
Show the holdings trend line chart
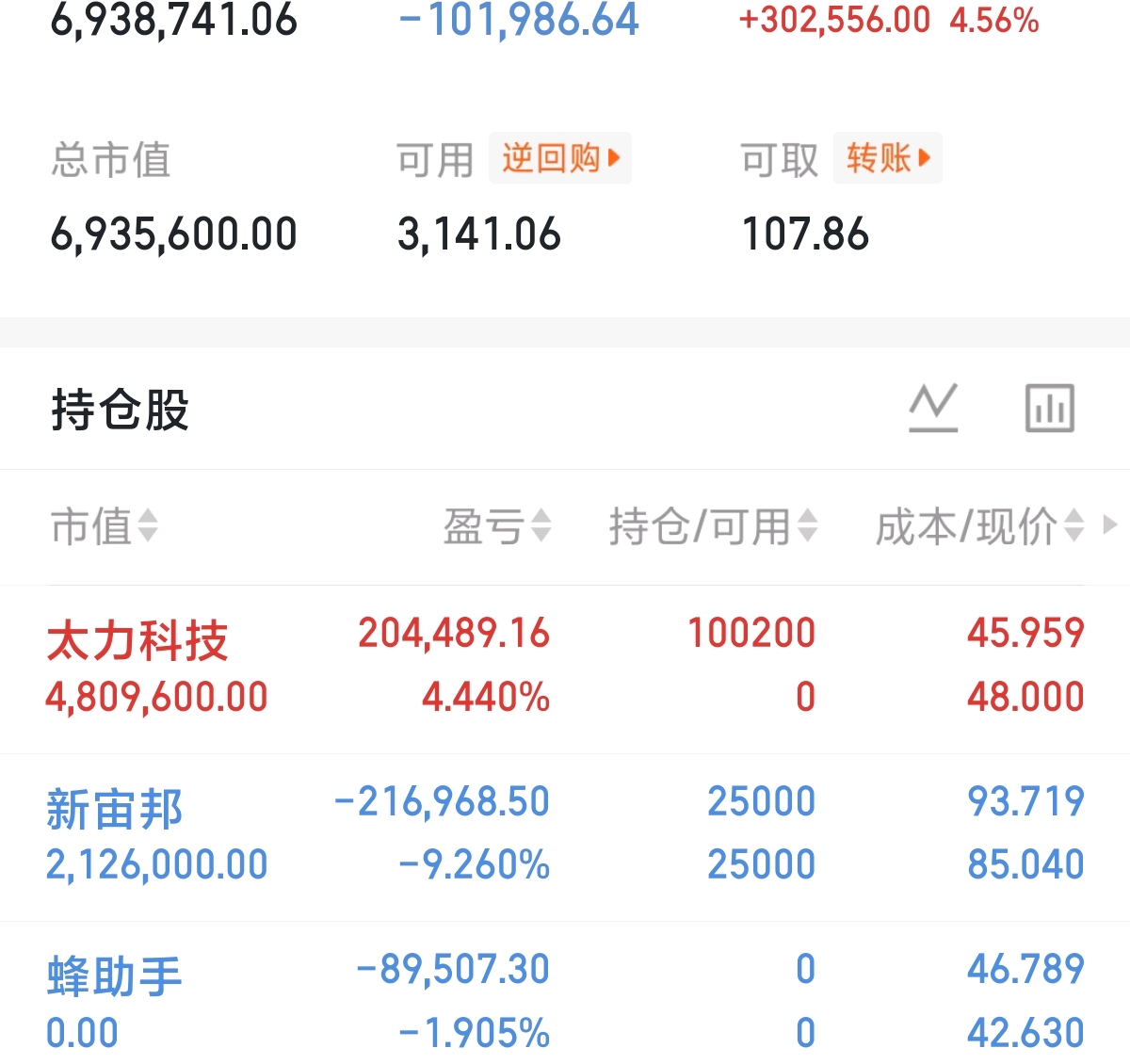(x=933, y=409)
